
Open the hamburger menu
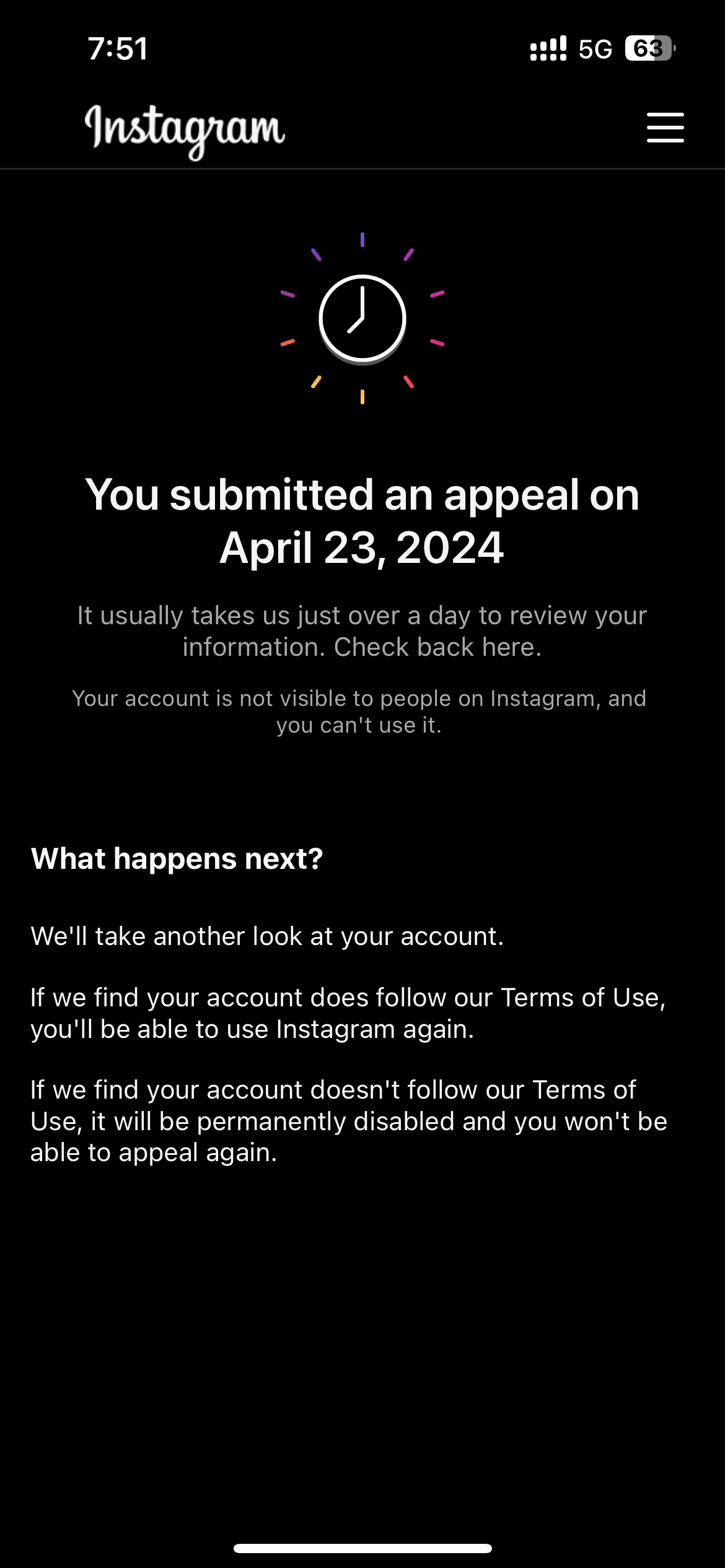point(665,128)
